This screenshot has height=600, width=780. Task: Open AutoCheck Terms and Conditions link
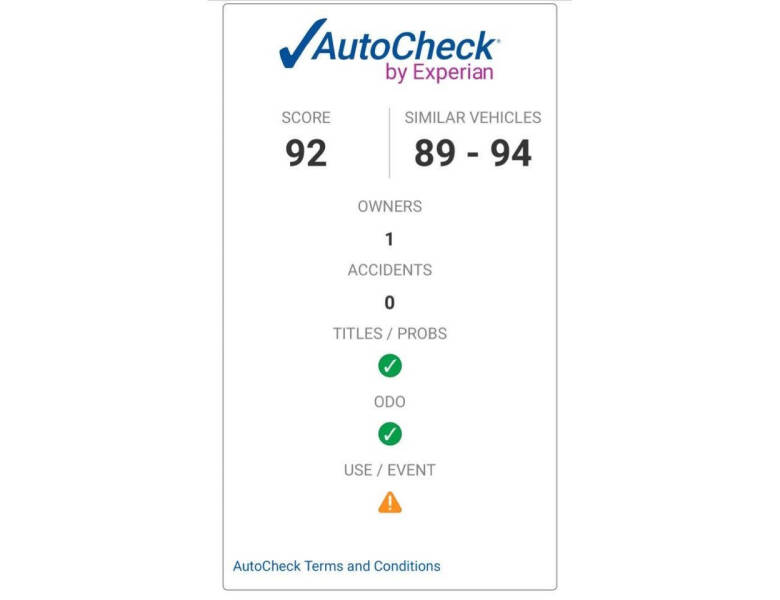tap(336, 566)
